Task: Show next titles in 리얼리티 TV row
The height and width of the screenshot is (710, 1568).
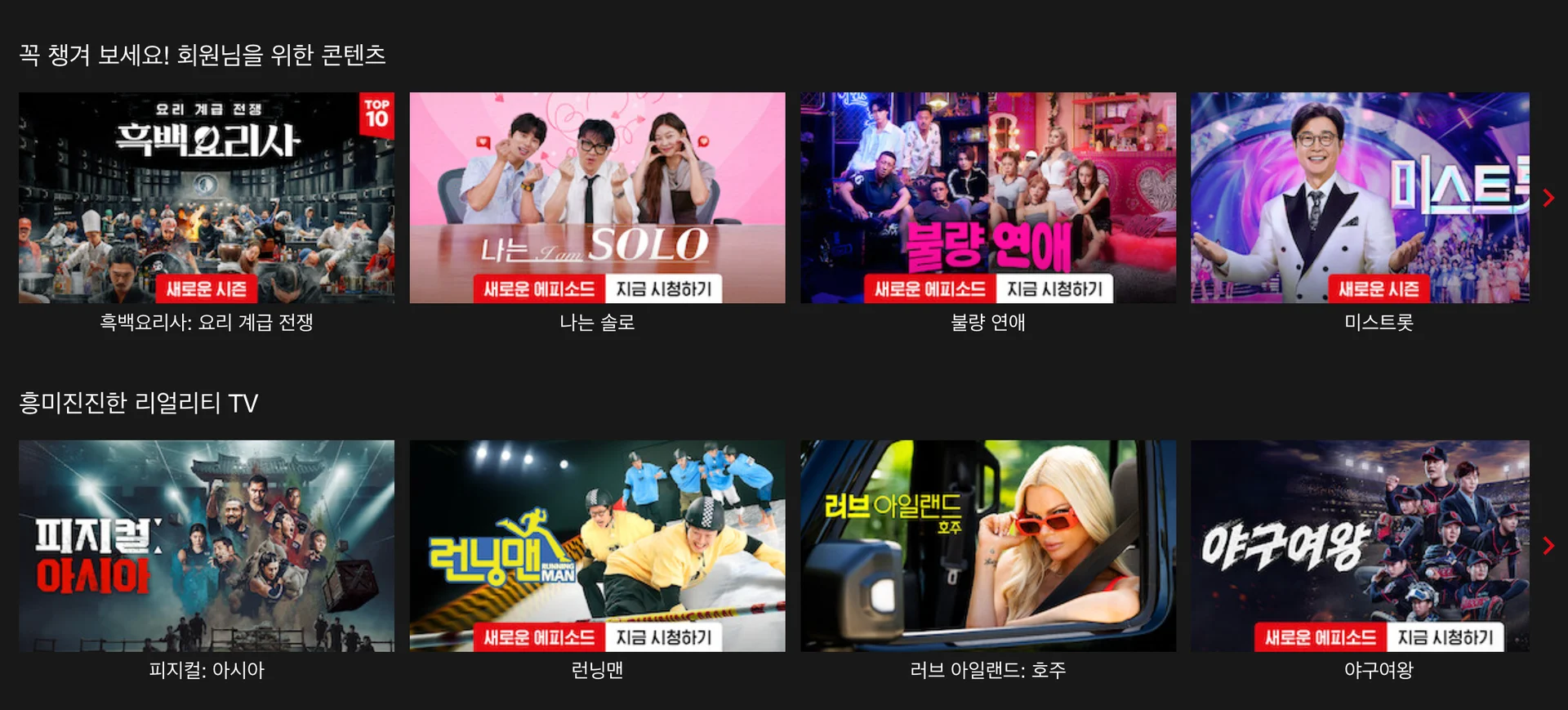Action: [1548, 546]
